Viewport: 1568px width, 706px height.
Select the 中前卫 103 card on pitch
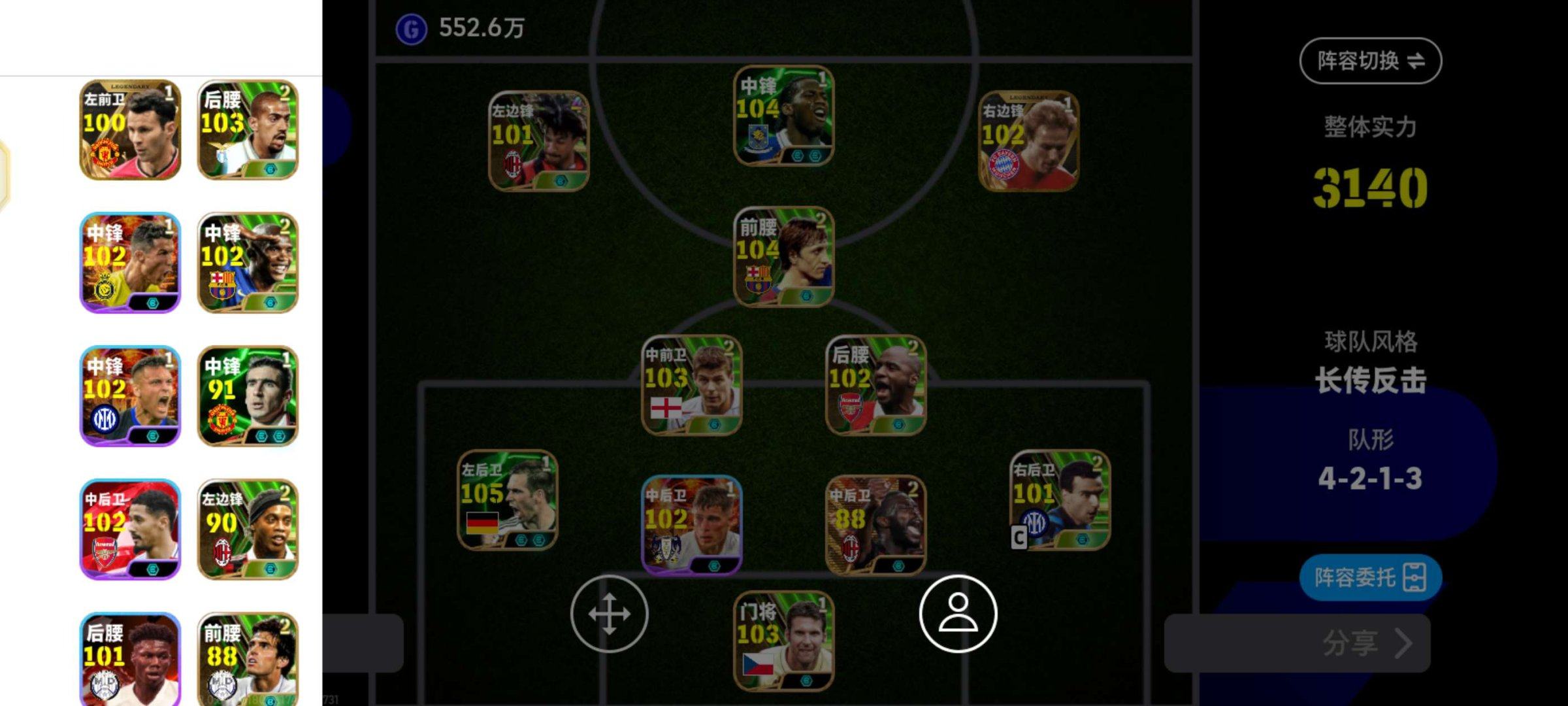coord(691,385)
